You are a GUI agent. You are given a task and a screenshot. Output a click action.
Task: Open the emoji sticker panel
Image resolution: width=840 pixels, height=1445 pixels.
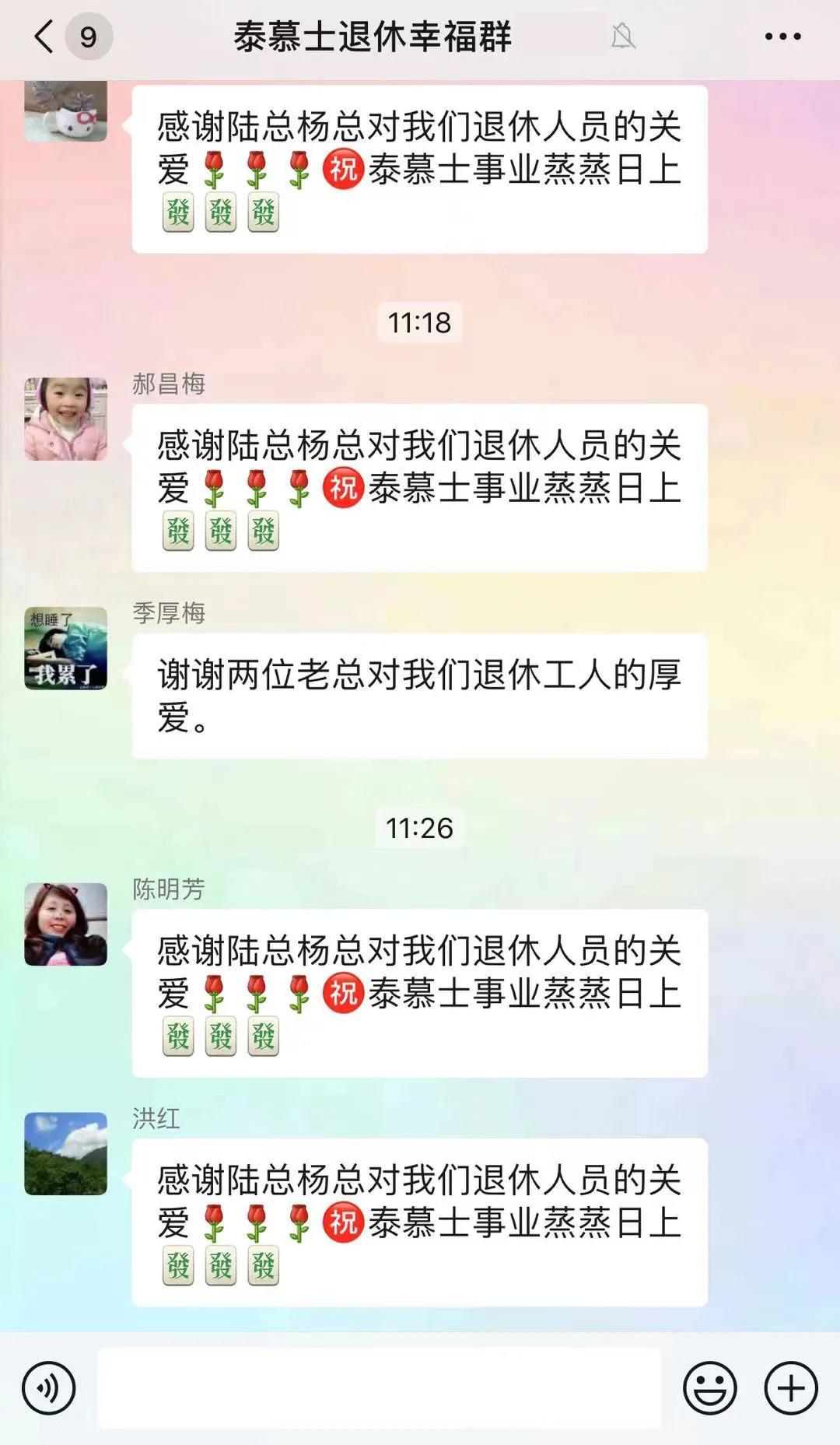pyautogui.click(x=709, y=1388)
